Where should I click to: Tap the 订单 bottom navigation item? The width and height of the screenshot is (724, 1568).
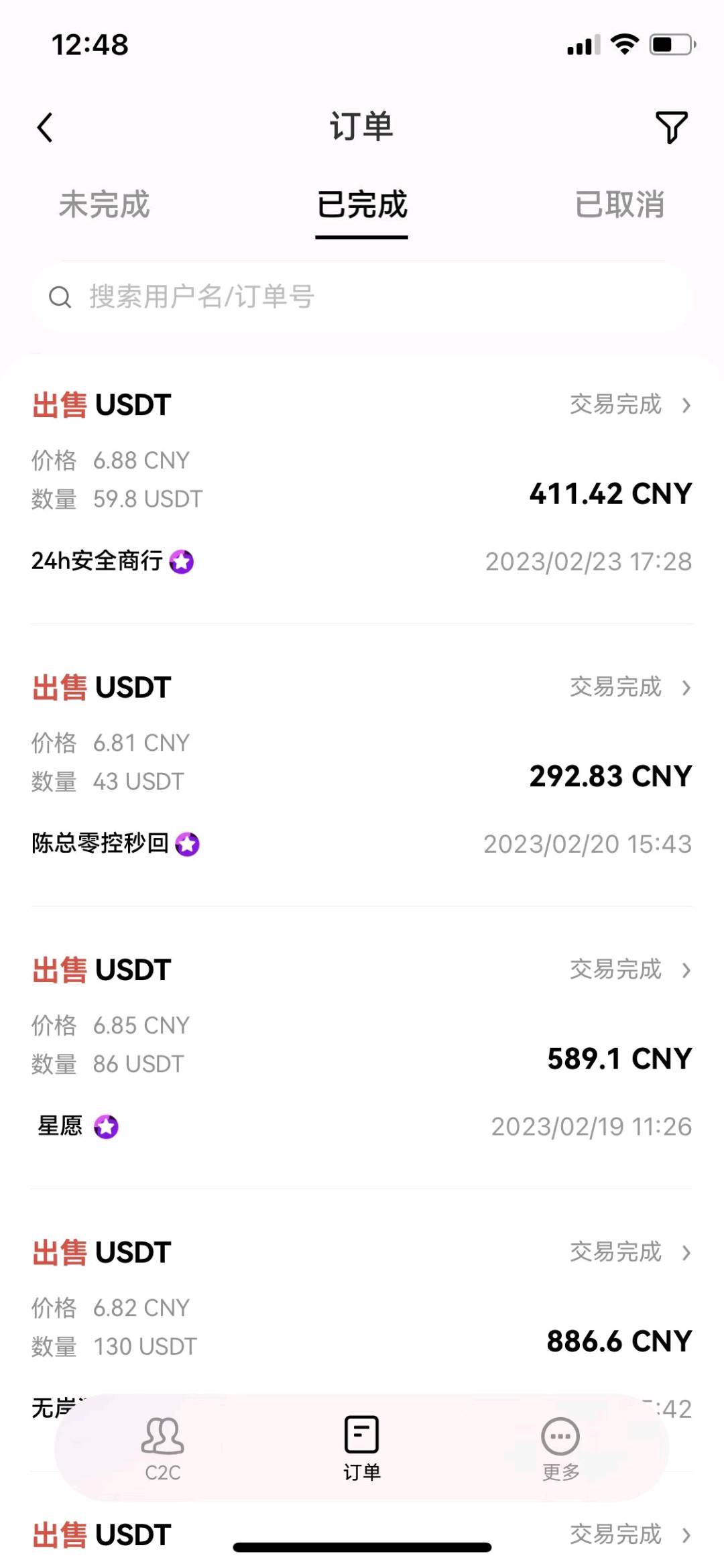point(362,1448)
